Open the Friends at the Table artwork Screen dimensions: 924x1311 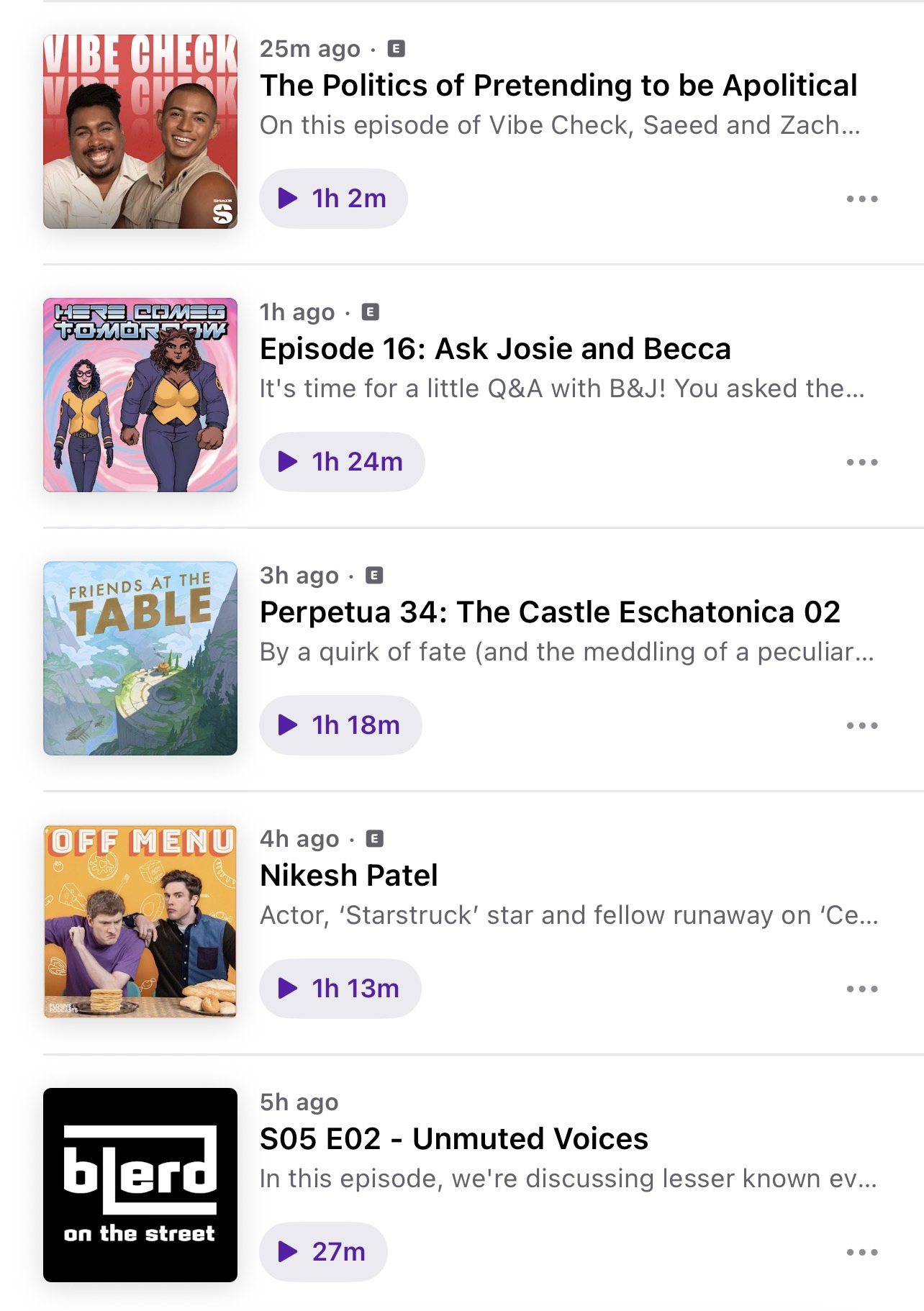(x=140, y=658)
